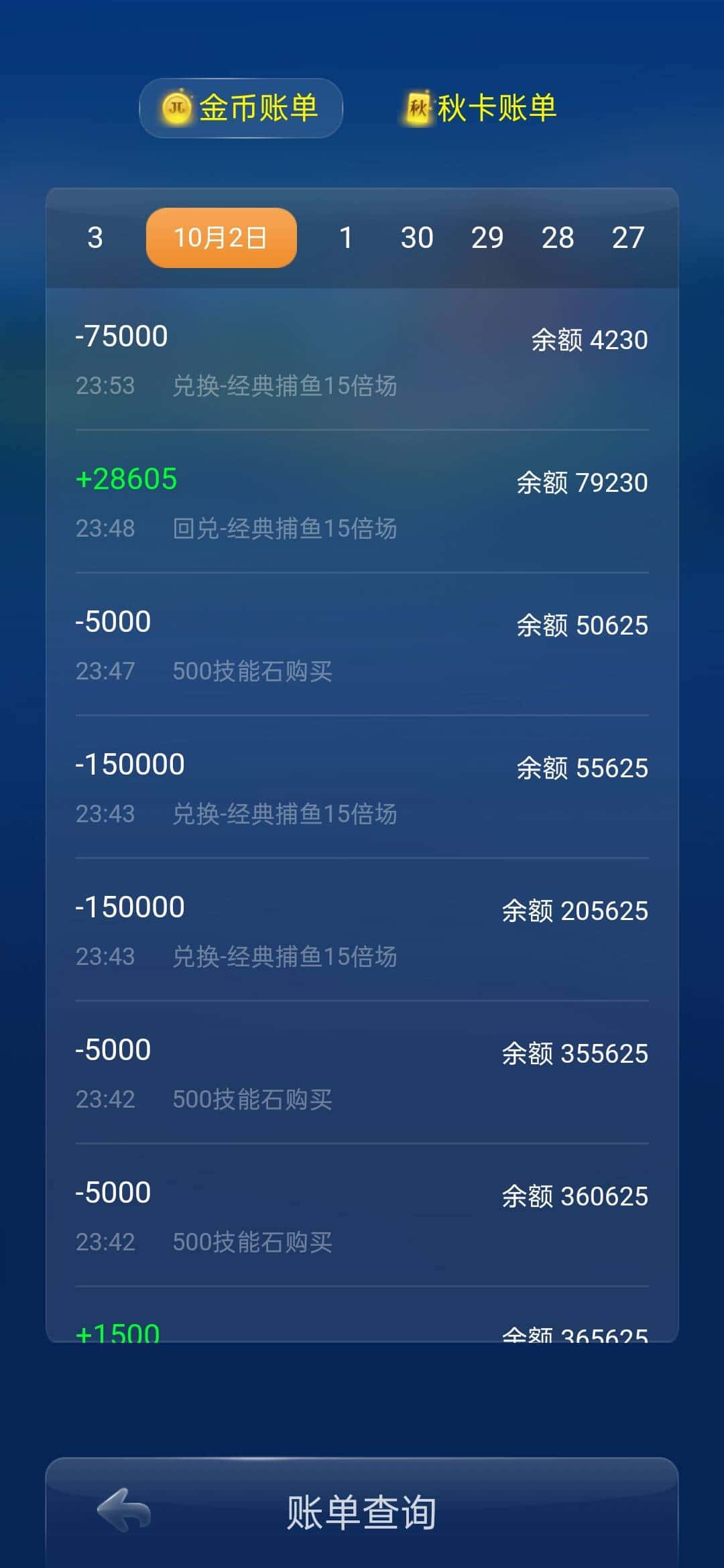Click the -150000 entry with balance 55625
Screen dimensions: 724x1568
(x=362, y=787)
